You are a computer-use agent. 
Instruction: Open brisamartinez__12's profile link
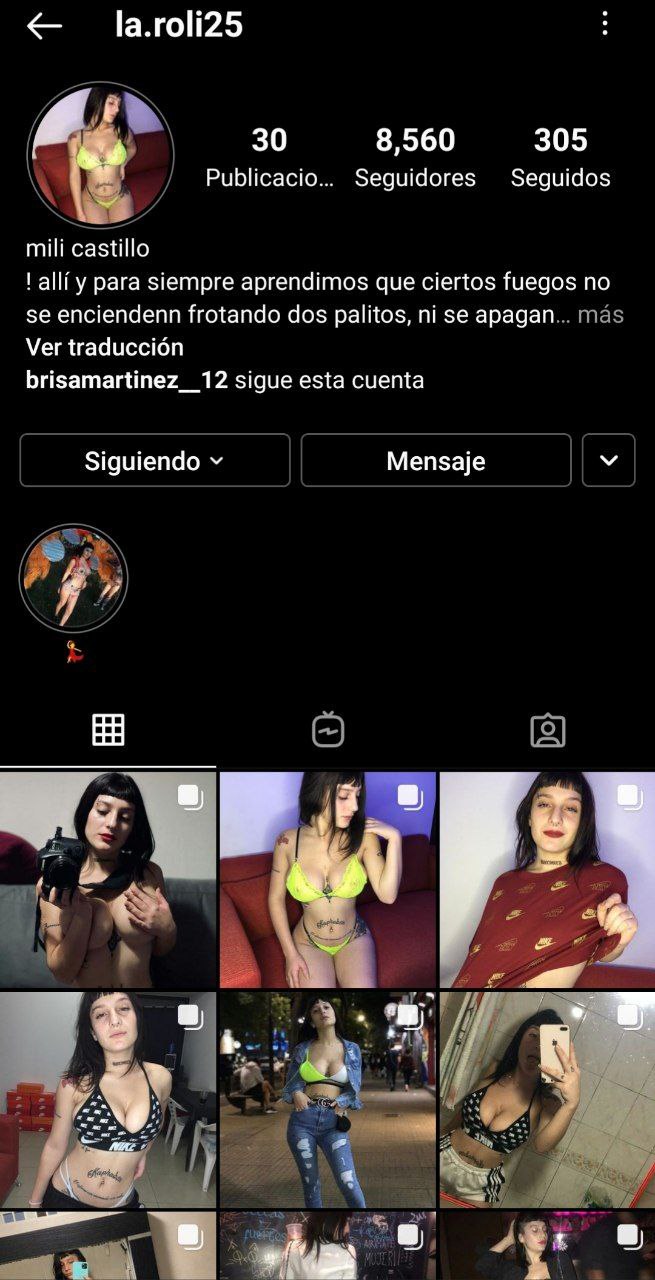[x=127, y=380]
